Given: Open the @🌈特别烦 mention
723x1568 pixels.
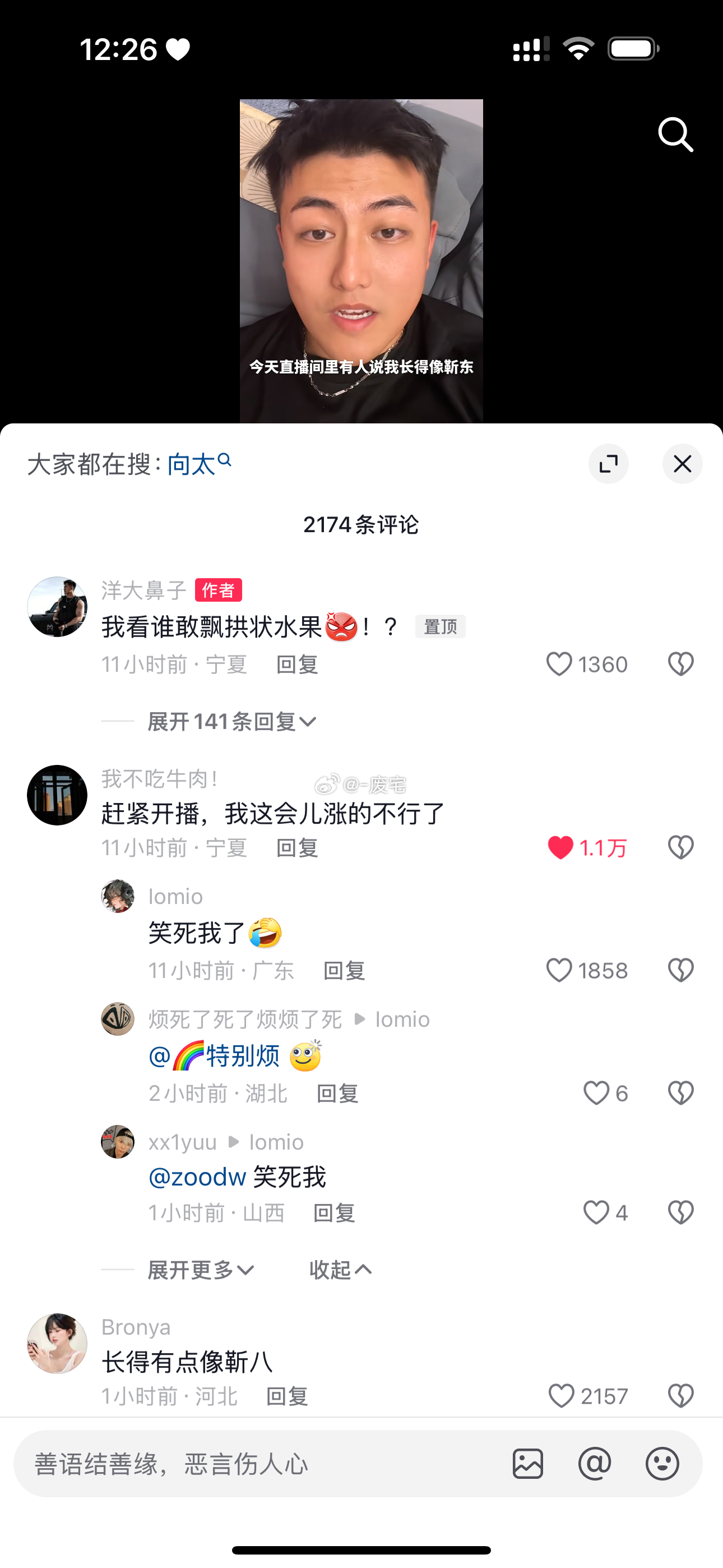Looking at the screenshot, I should 214,1056.
